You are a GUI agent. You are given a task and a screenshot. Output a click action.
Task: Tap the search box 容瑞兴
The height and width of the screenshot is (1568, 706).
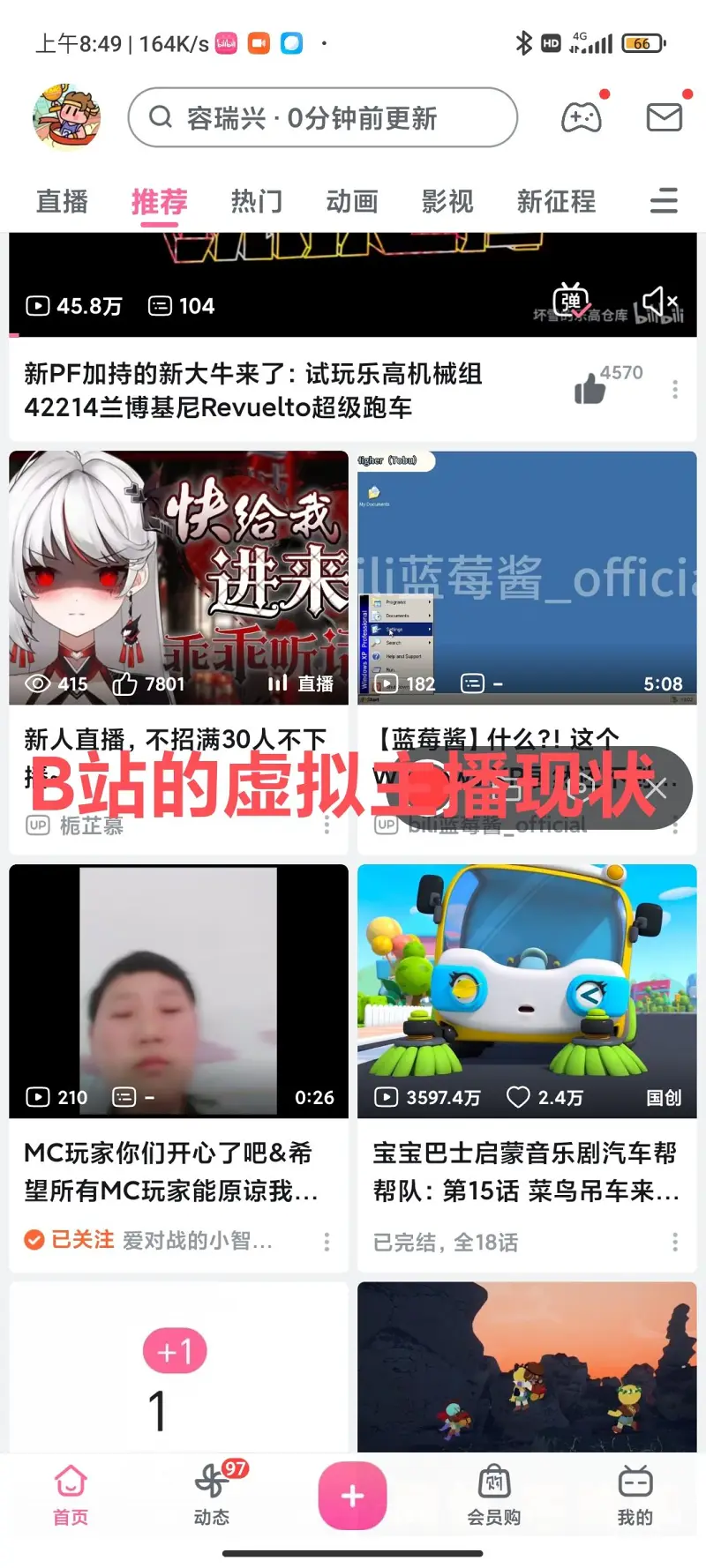(322, 117)
